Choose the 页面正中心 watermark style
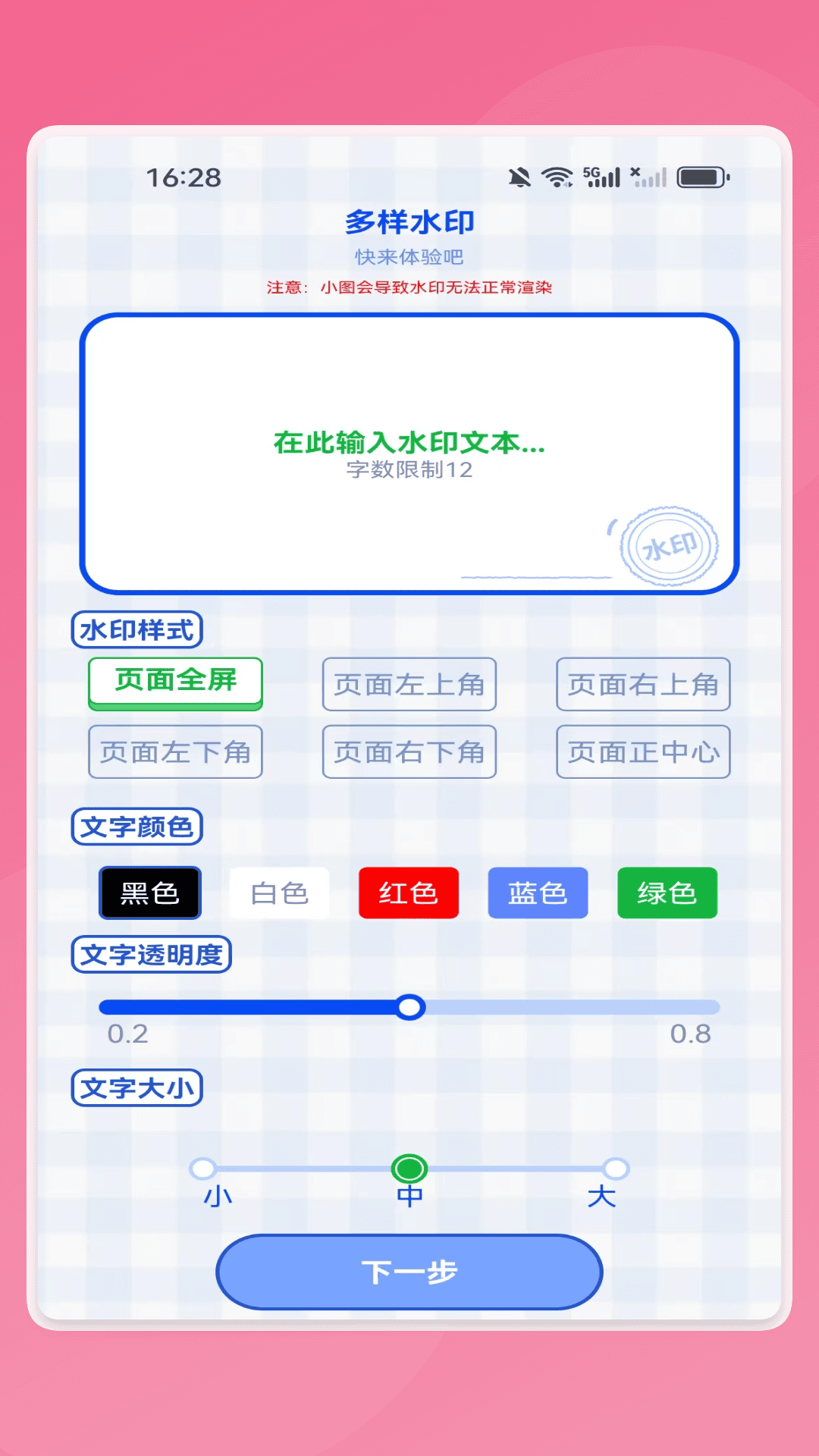Image resolution: width=819 pixels, height=1456 pixels. (x=643, y=751)
